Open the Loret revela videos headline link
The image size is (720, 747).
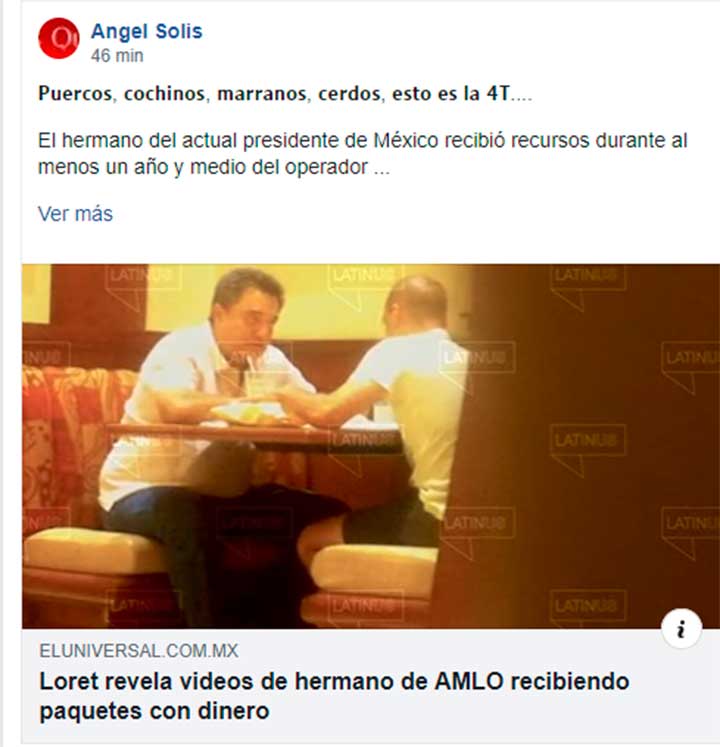pyautogui.click(x=334, y=696)
